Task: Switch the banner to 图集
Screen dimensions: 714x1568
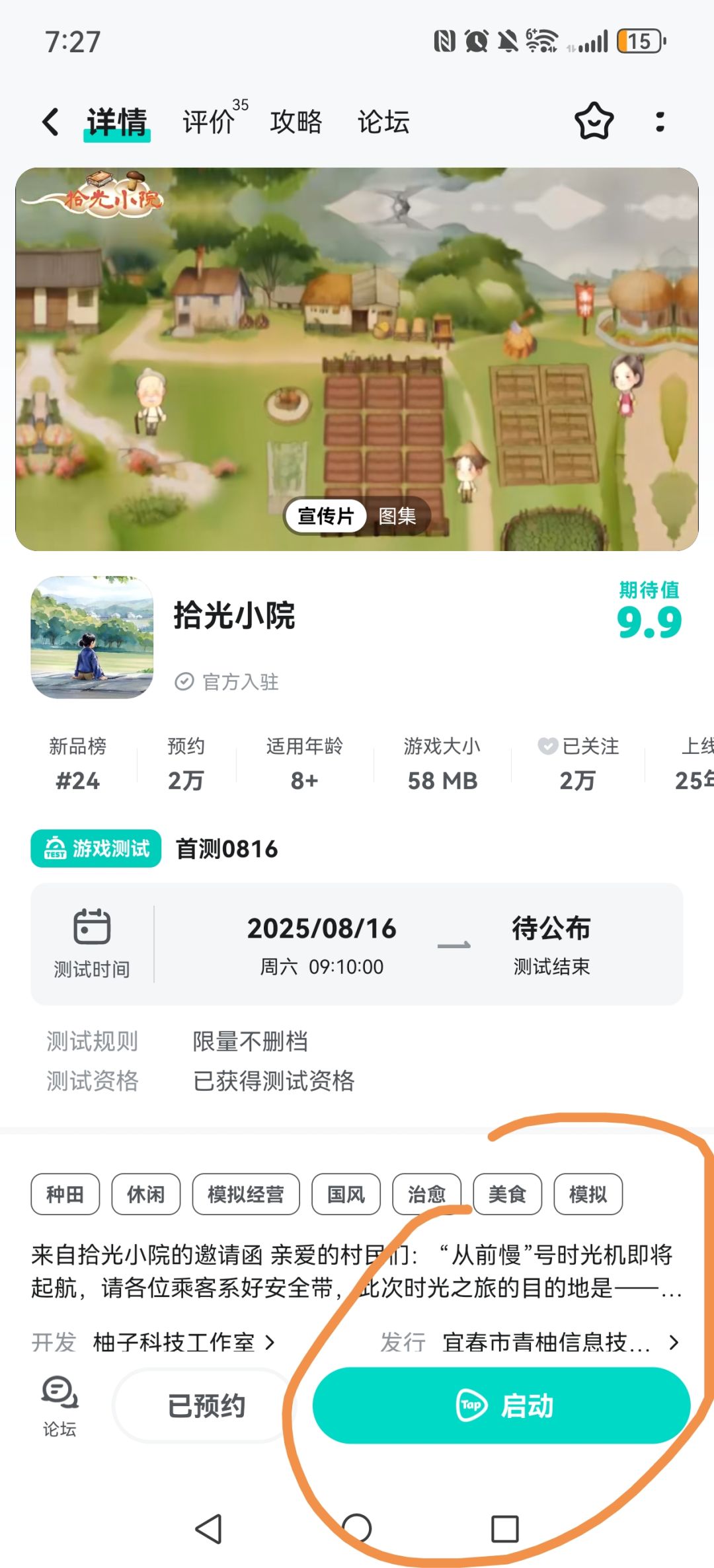Action: pos(397,516)
